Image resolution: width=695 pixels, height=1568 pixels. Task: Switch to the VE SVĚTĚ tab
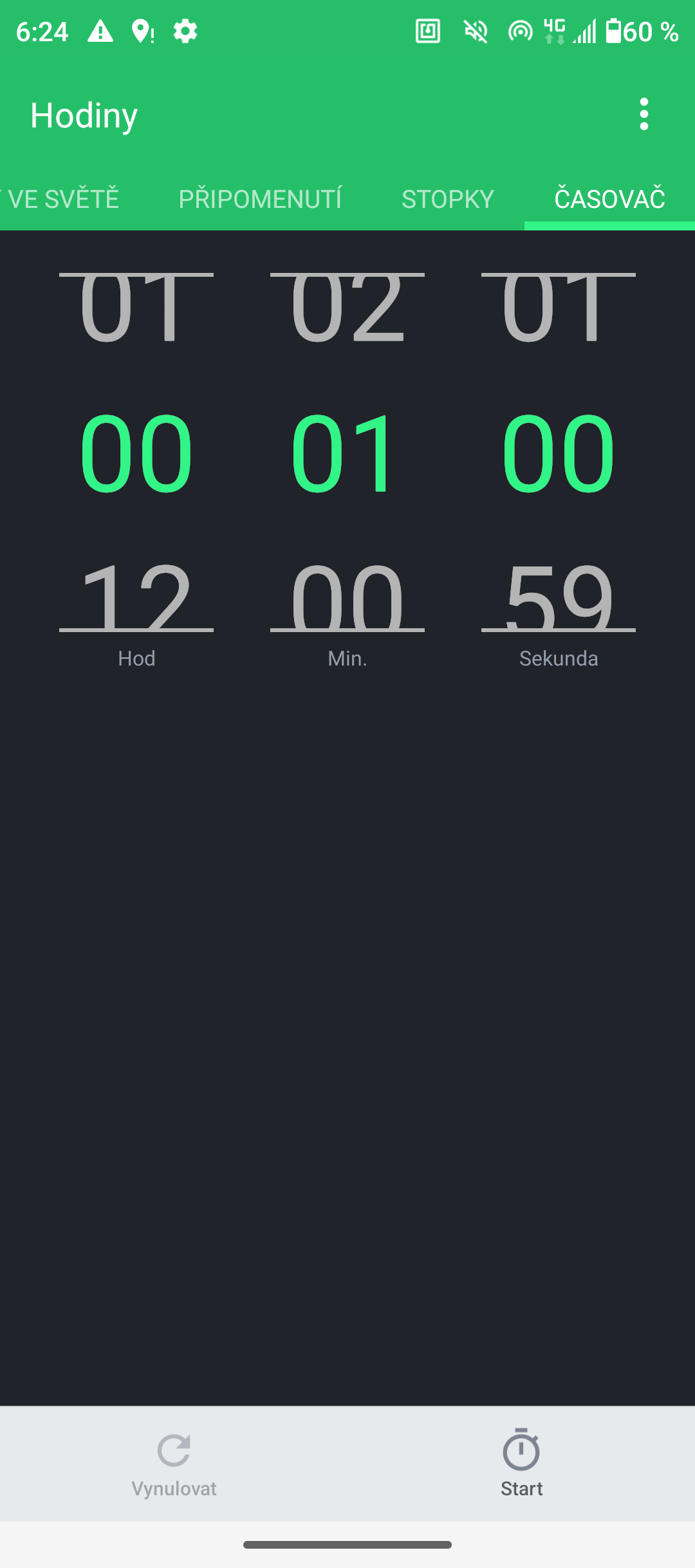click(x=61, y=198)
